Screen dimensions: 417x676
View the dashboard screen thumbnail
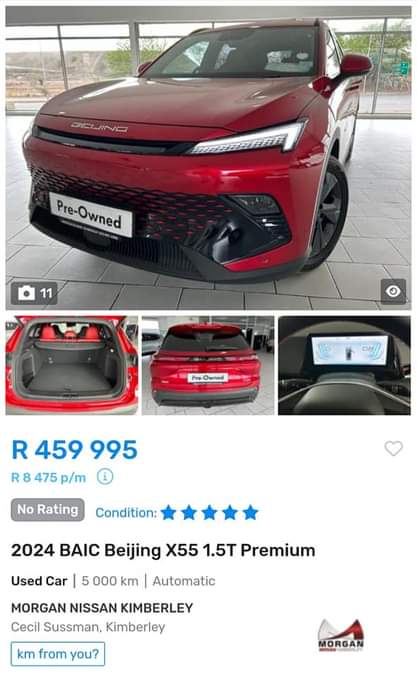[x=344, y=366]
